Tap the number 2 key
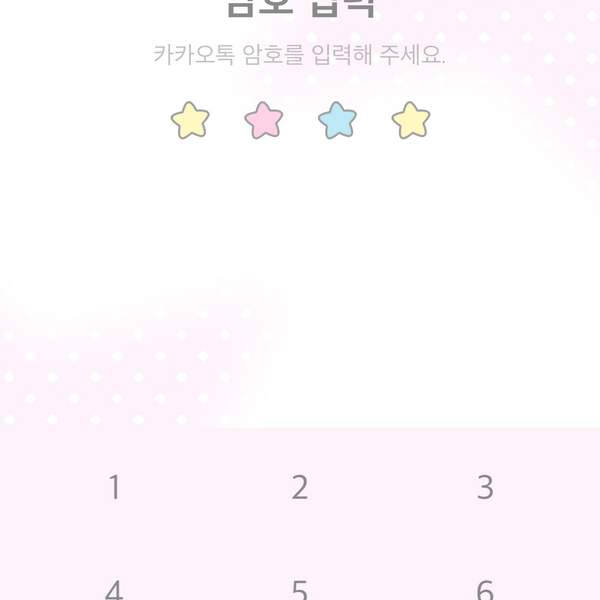 [x=299, y=488]
